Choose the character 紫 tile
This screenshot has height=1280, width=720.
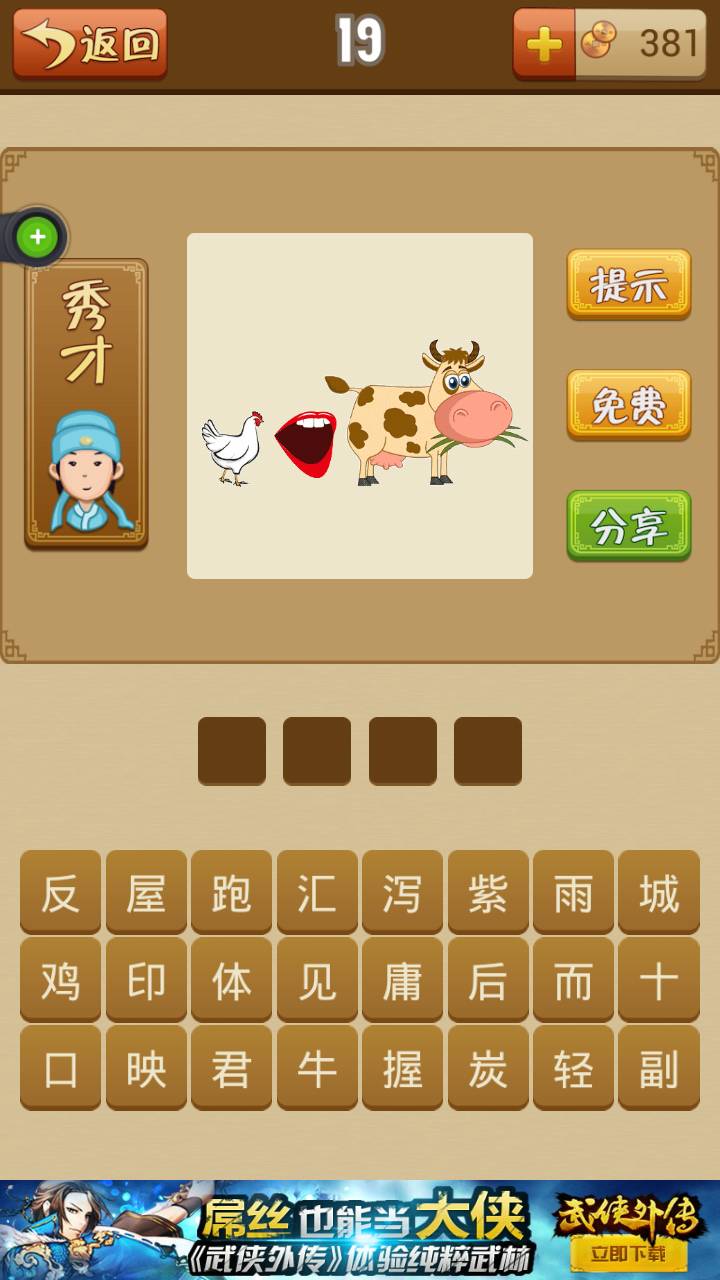pos(488,893)
